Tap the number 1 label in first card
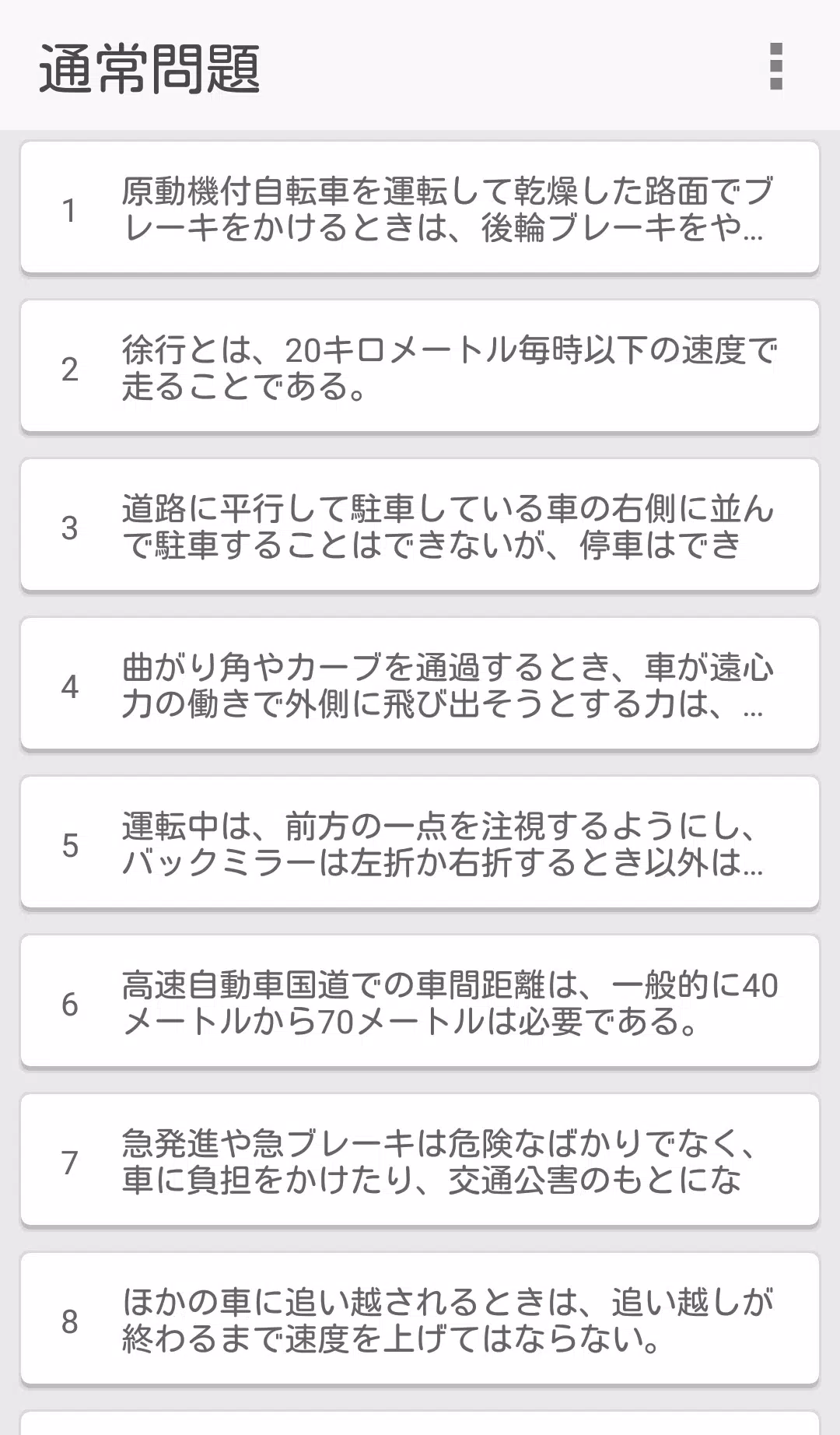Screen dimensions: 840x1435 coord(70,210)
